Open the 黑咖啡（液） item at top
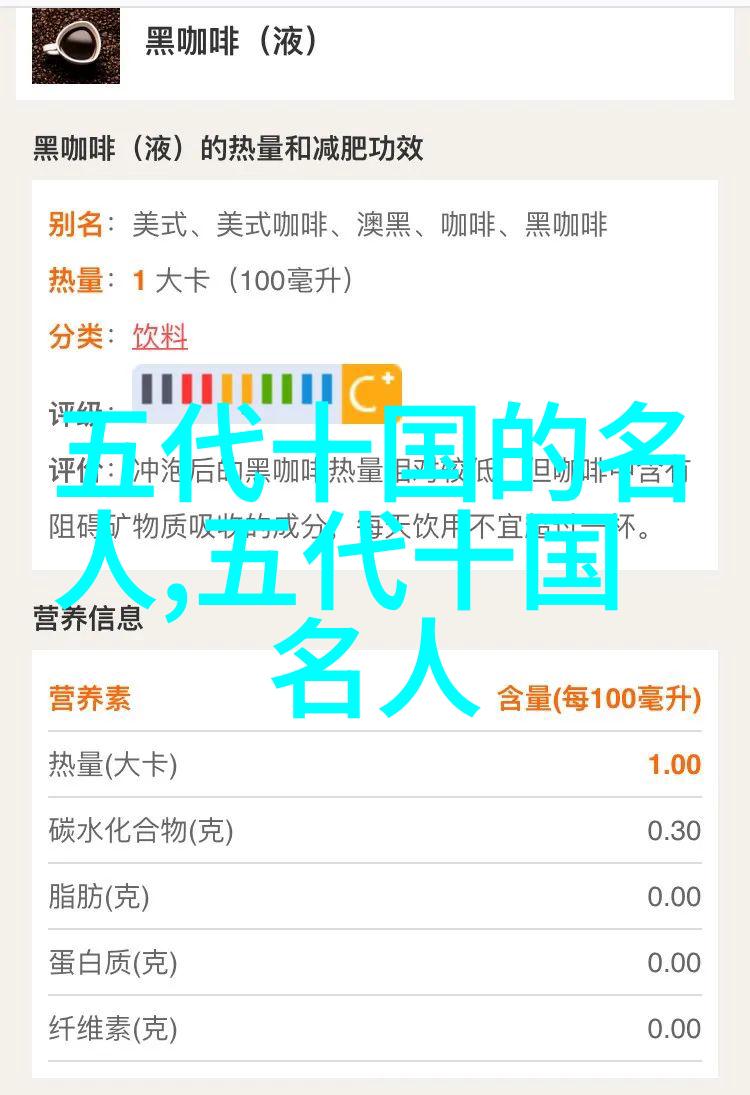 (232, 42)
